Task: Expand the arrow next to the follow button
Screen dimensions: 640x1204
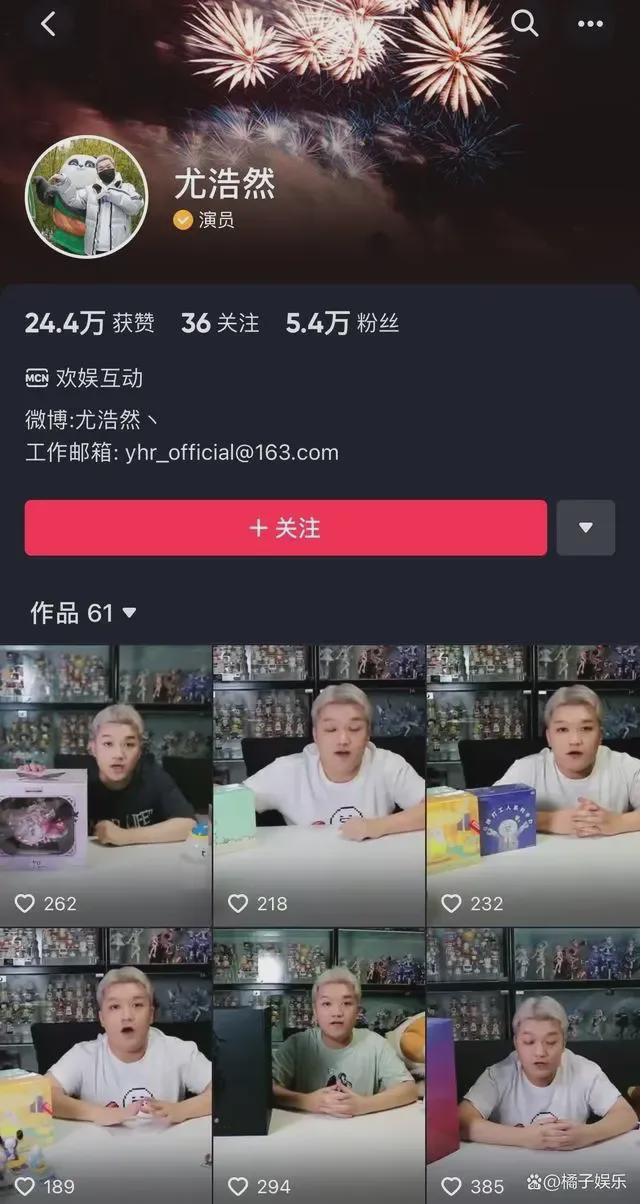Action: tap(586, 528)
